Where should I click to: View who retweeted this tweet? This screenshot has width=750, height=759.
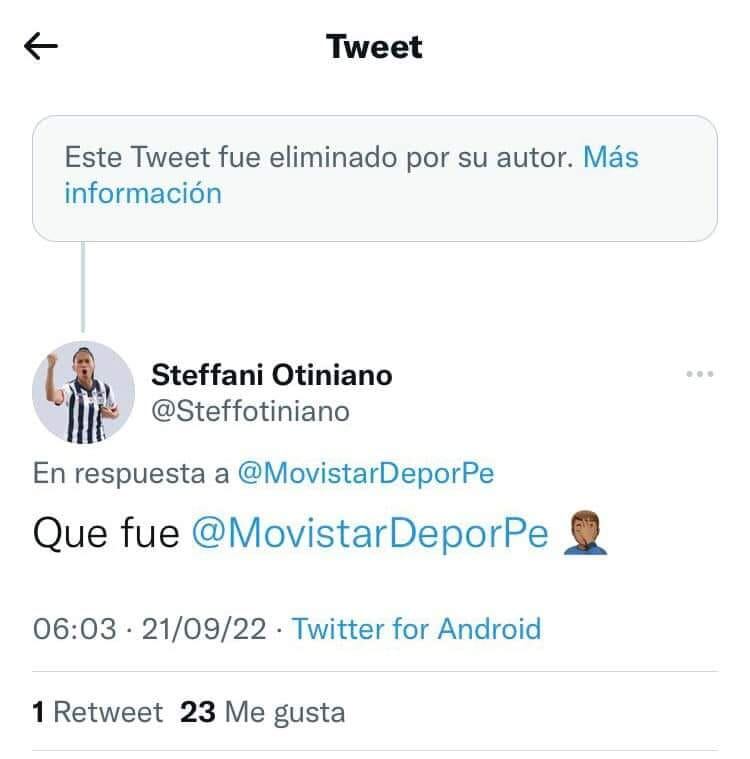[97, 712]
